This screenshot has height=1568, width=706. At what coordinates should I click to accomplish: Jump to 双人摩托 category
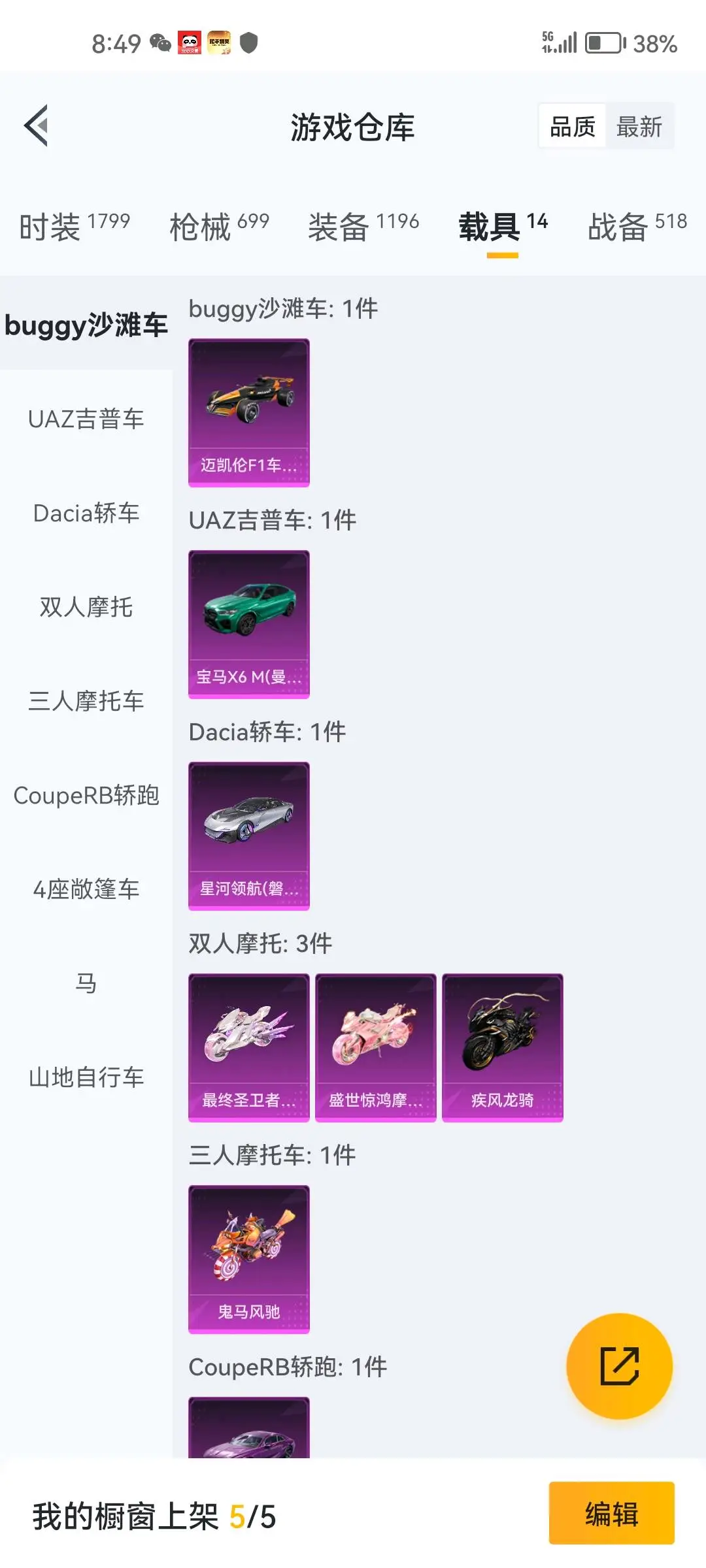pyautogui.click(x=86, y=607)
